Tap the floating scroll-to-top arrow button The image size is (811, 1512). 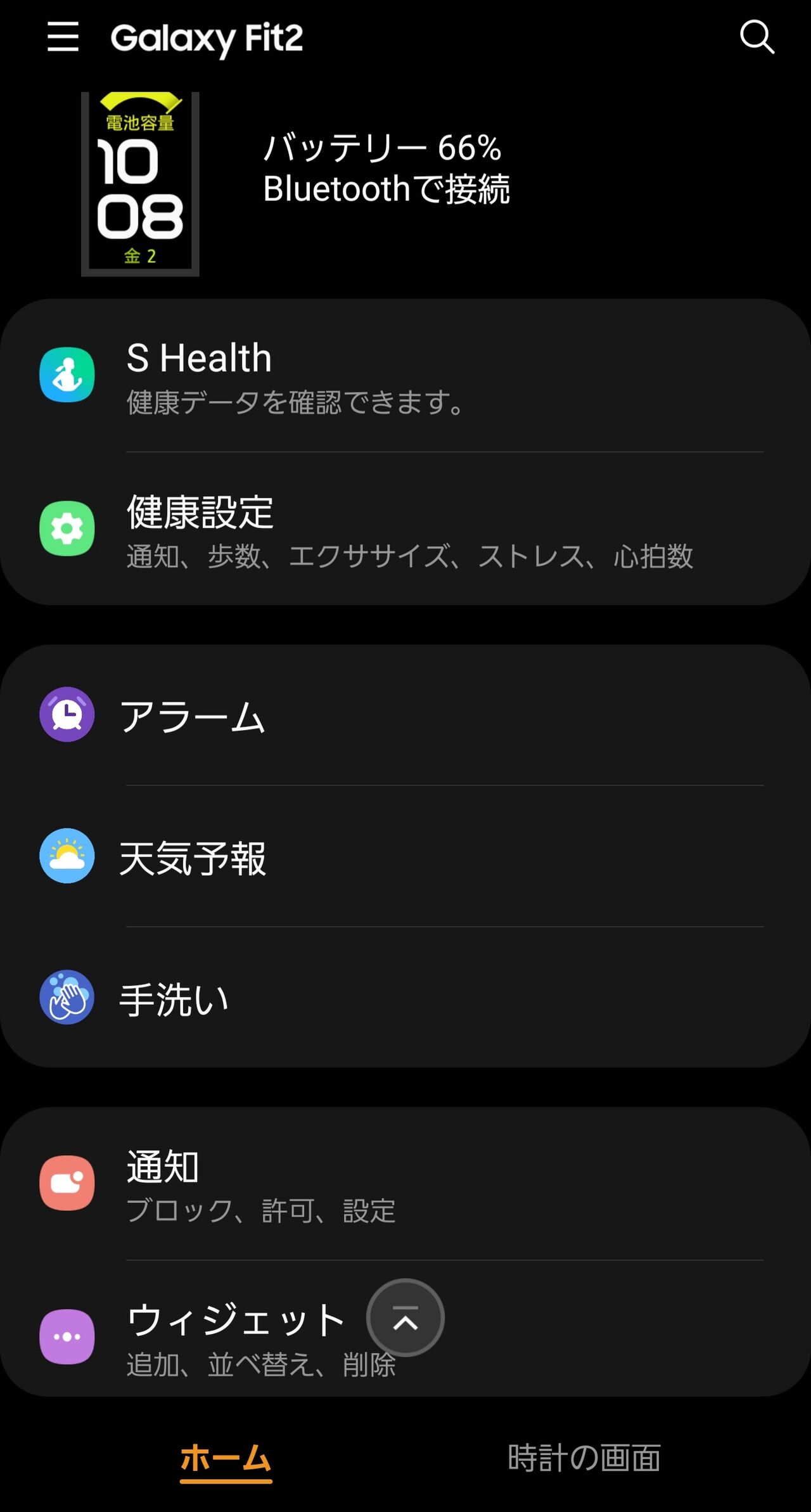pyautogui.click(x=405, y=1317)
